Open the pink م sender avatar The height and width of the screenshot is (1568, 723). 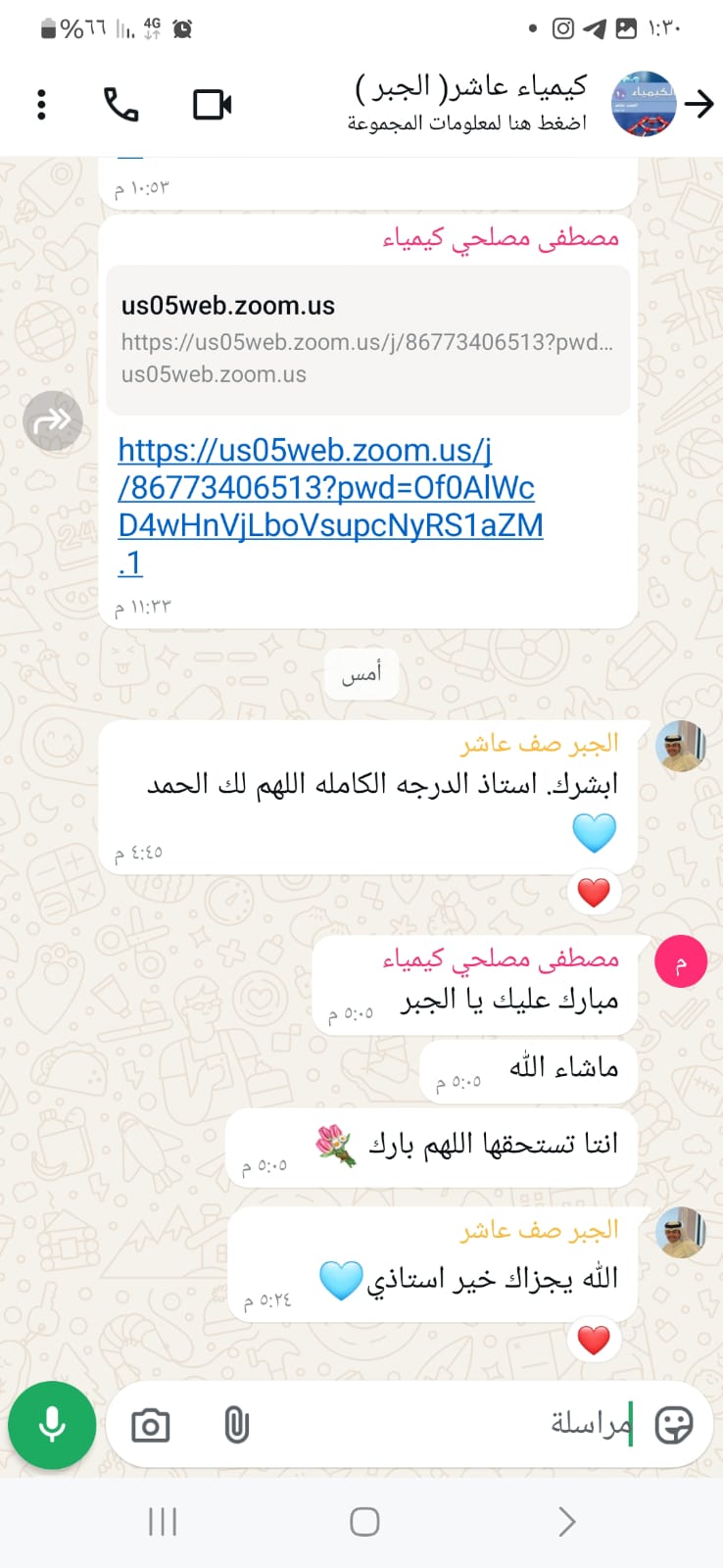click(680, 962)
